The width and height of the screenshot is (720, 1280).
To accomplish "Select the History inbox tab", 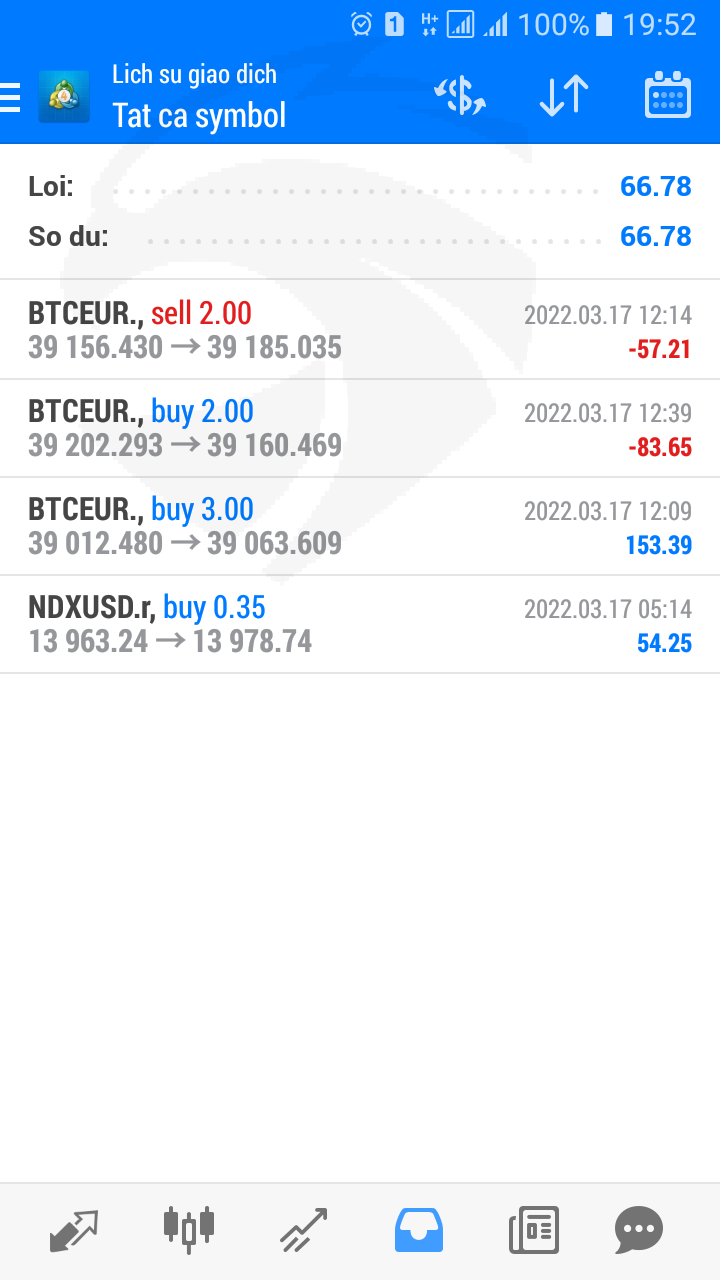I will [x=419, y=1230].
